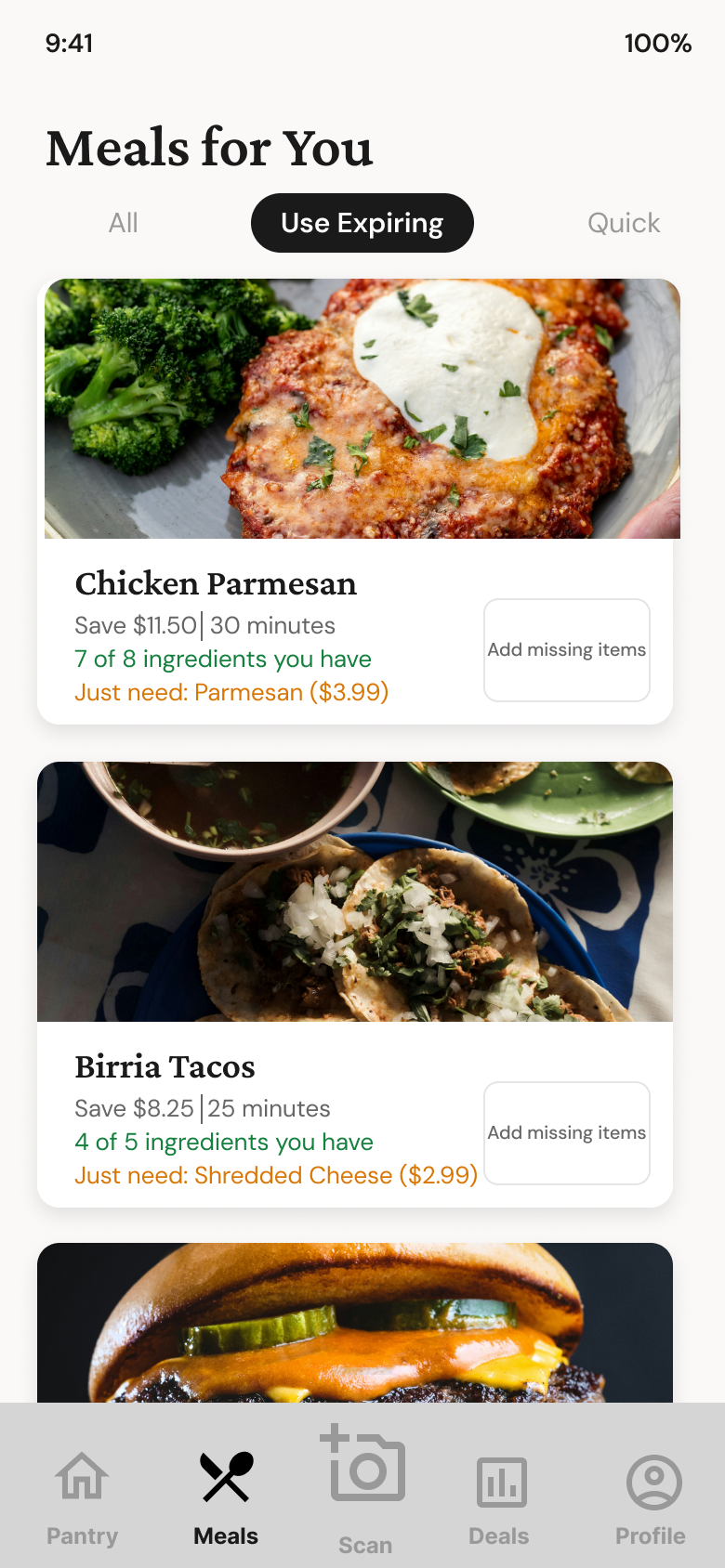
Task: Add missing items for Chicken Parmesan
Action: 566,649
